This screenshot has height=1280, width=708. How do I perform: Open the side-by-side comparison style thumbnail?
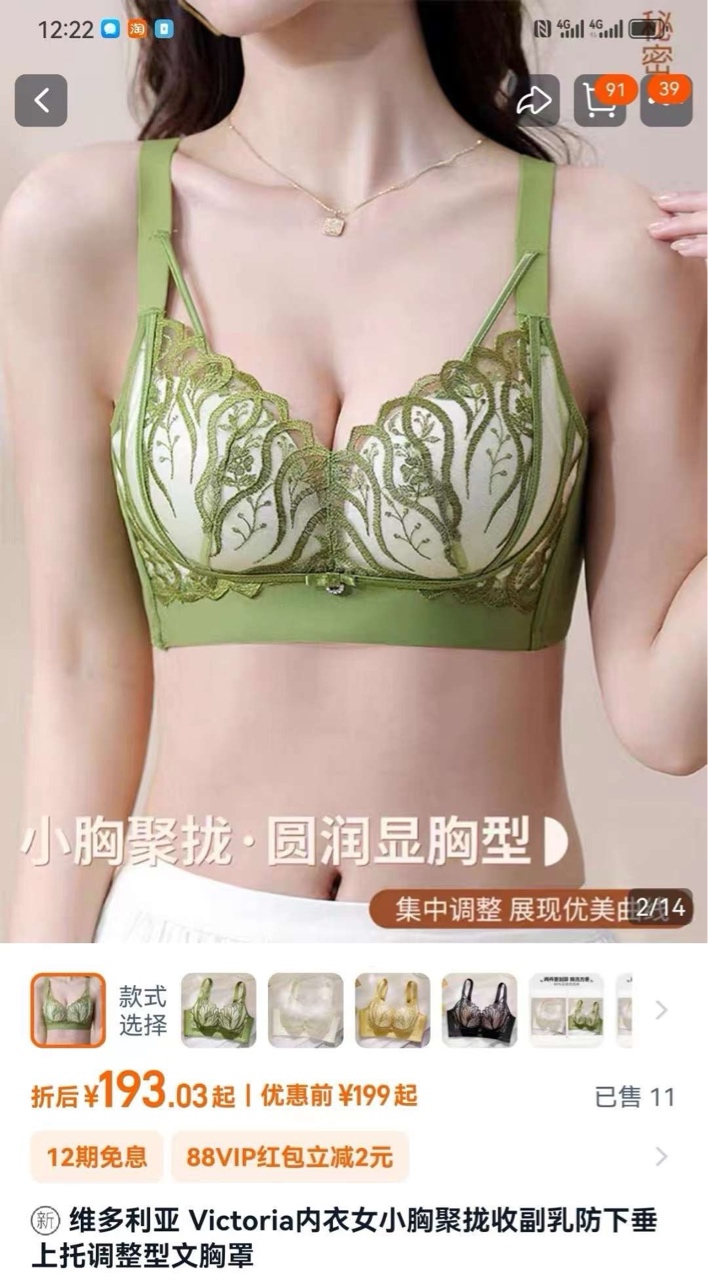coord(566,1010)
